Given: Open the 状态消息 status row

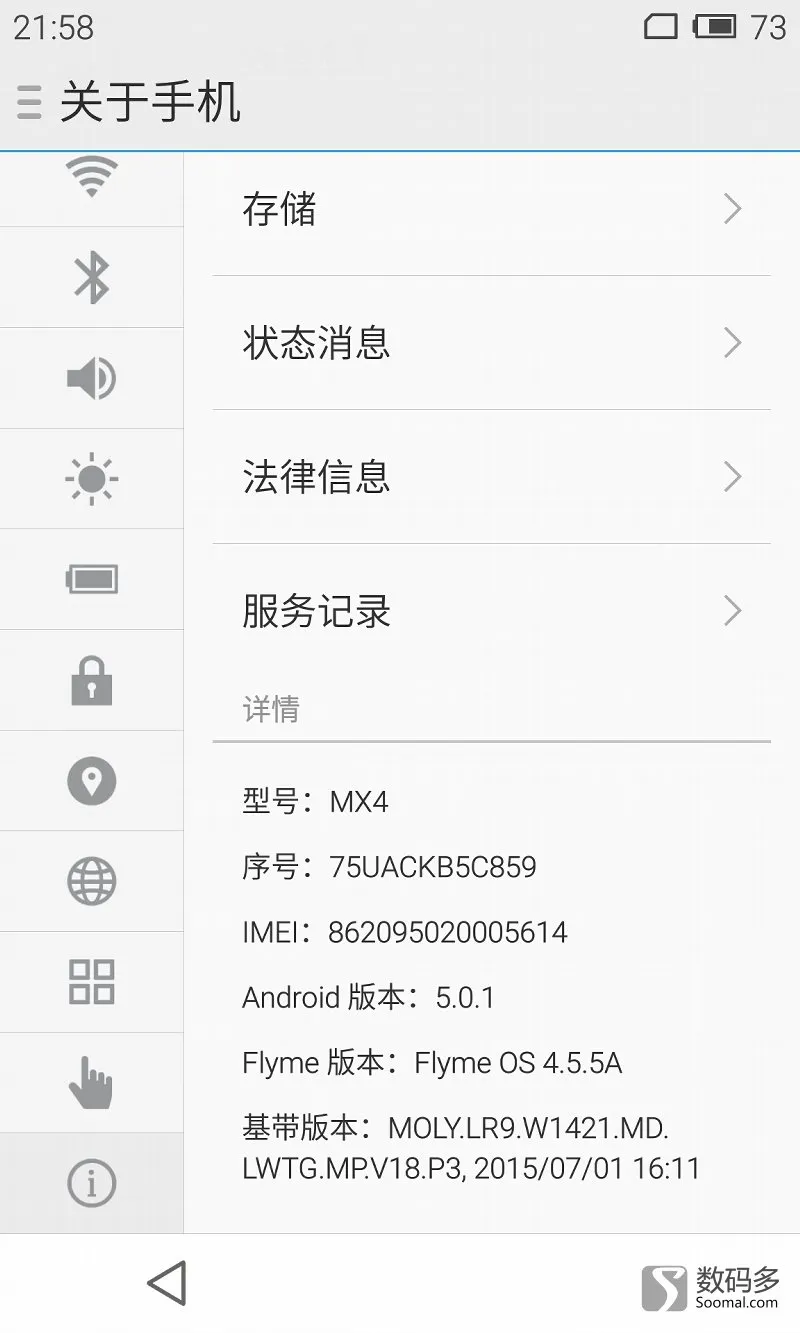Looking at the screenshot, I should point(491,343).
